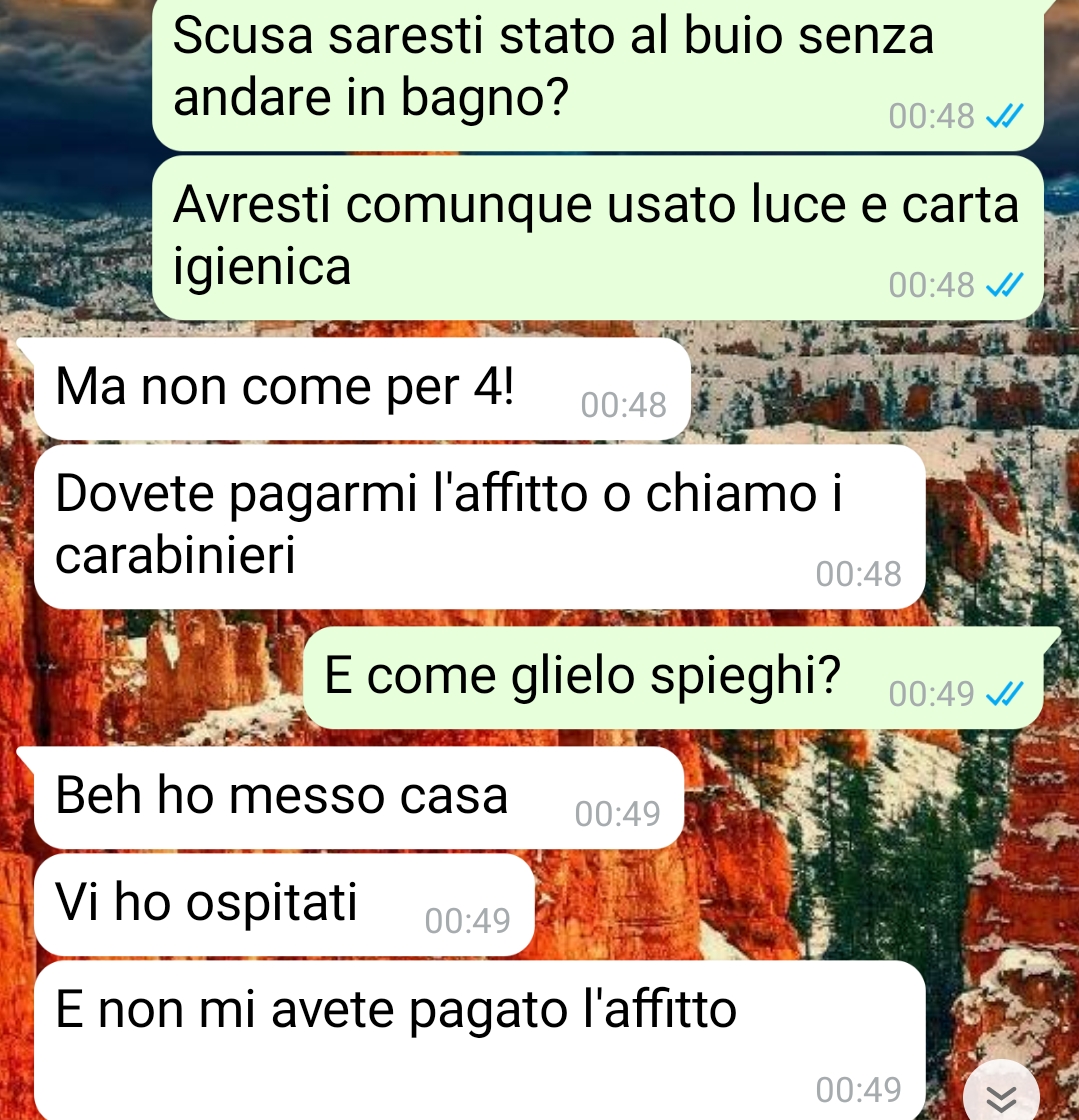Jump to the latest messages with the down-arrow button
Viewport: 1079px width, 1120px height.
[x=1002, y=1093]
